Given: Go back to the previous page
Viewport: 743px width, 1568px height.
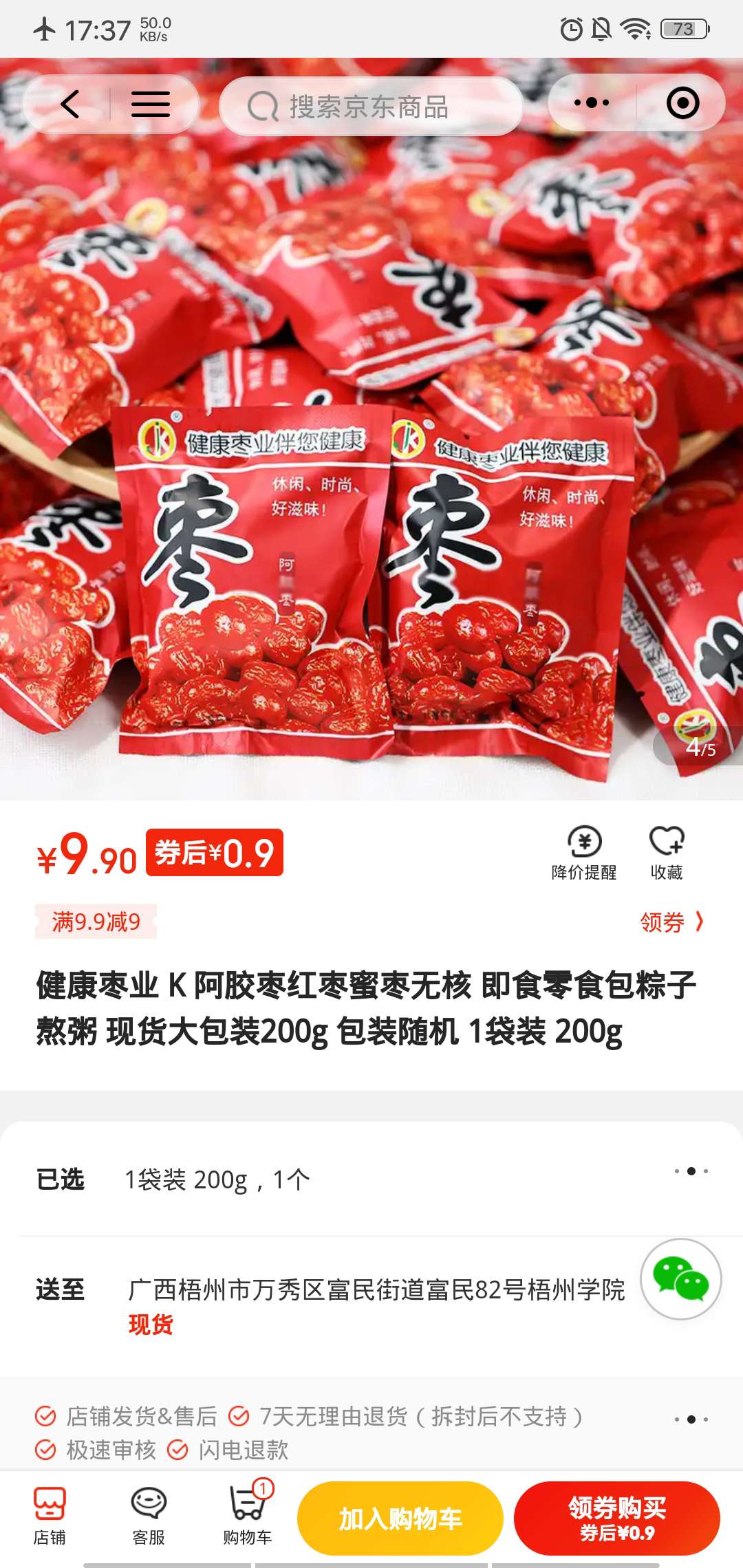Looking at the screenshot, I should [69, 105].
